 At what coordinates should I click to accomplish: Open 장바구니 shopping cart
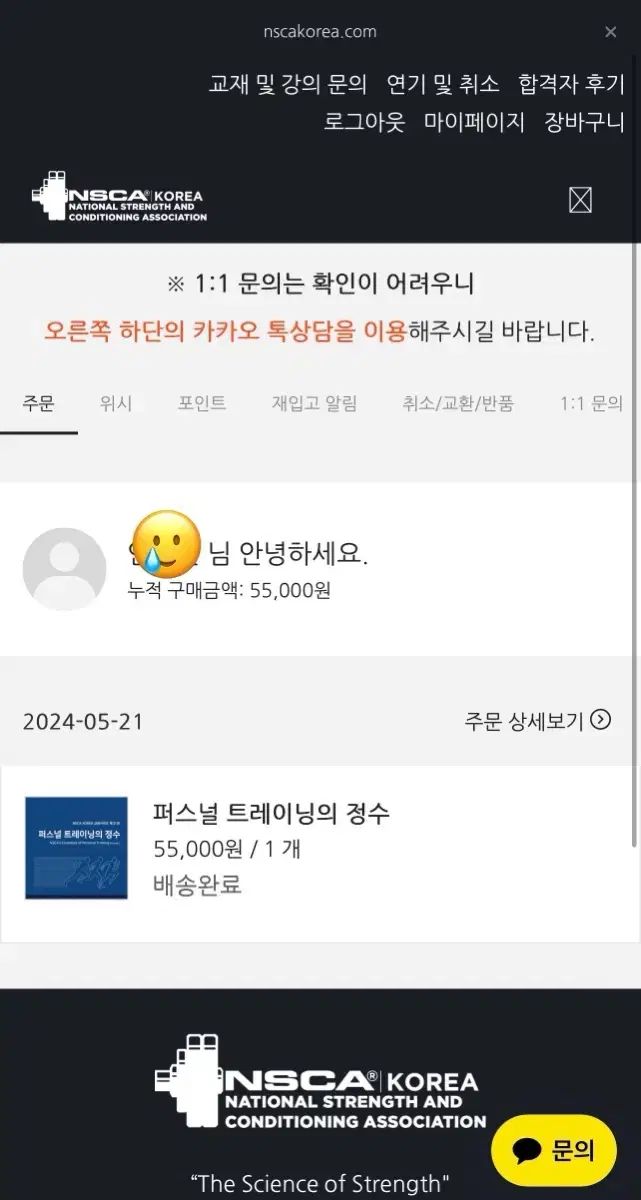(x=584, y=123)
